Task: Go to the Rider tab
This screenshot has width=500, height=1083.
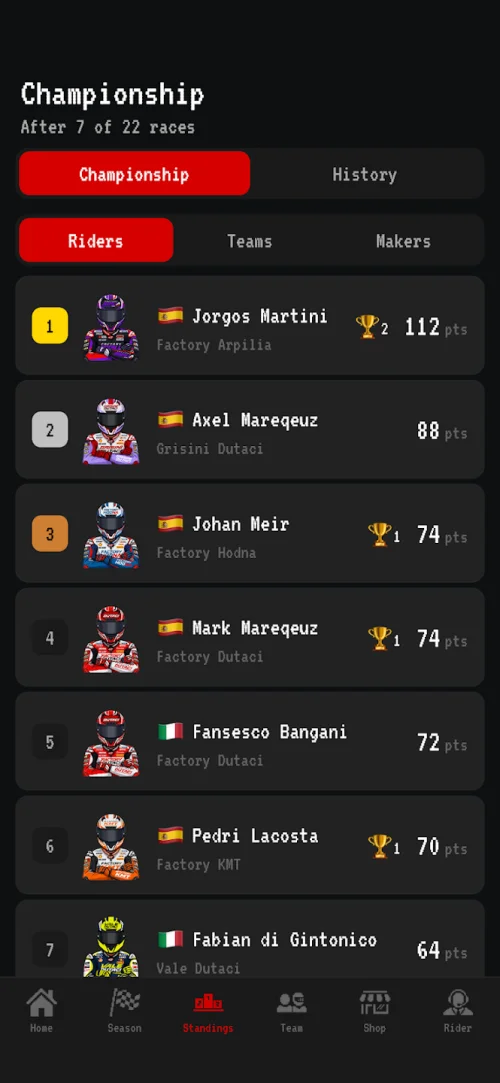Action: [x=458, y=1011]
